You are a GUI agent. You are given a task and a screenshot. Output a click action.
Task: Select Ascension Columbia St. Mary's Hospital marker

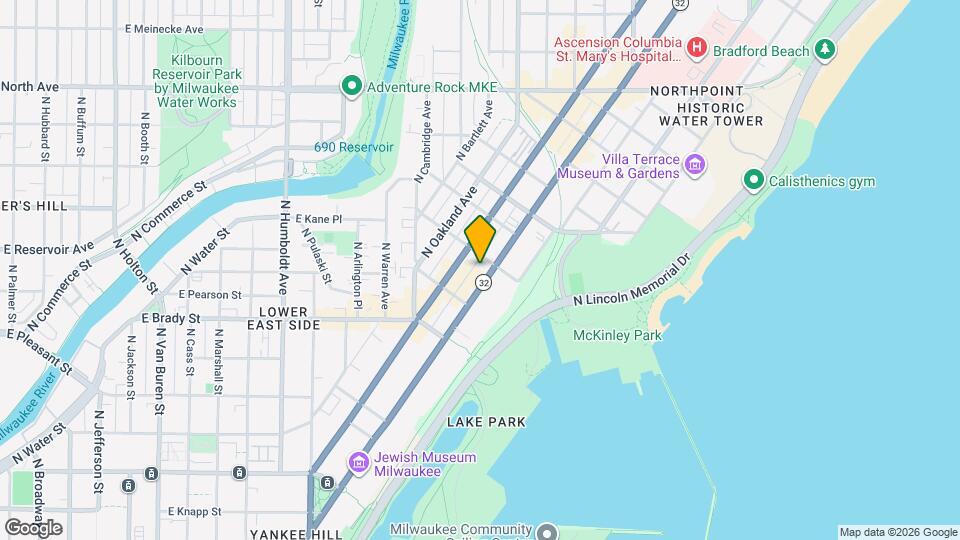click(x=696, y=48)
